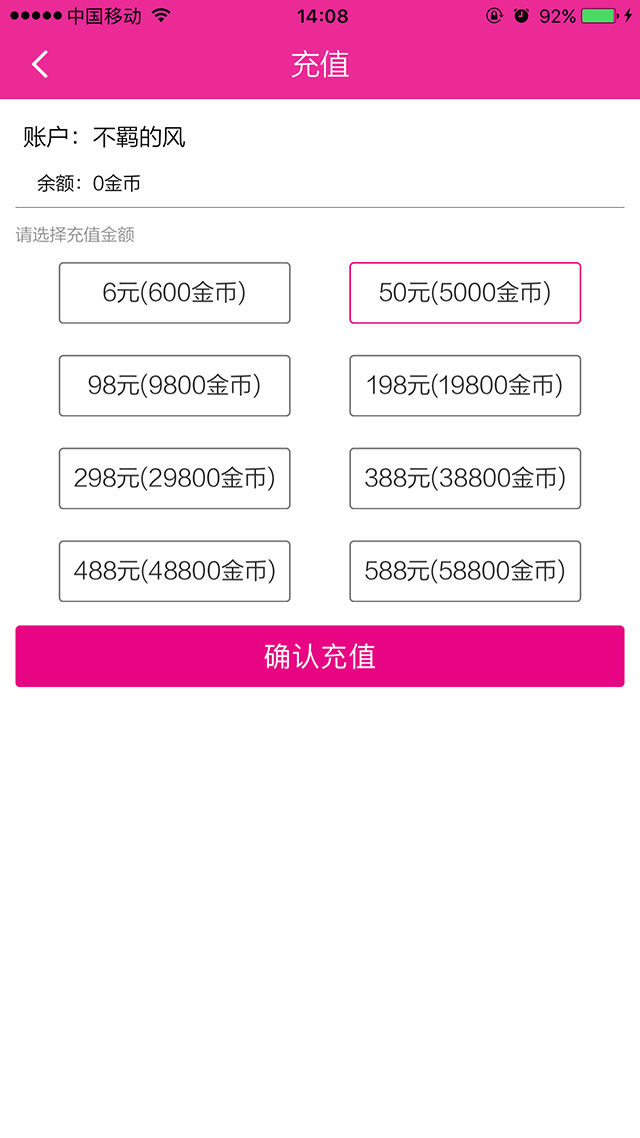Pick the 98元(9800金币) option

coord(174,386)
